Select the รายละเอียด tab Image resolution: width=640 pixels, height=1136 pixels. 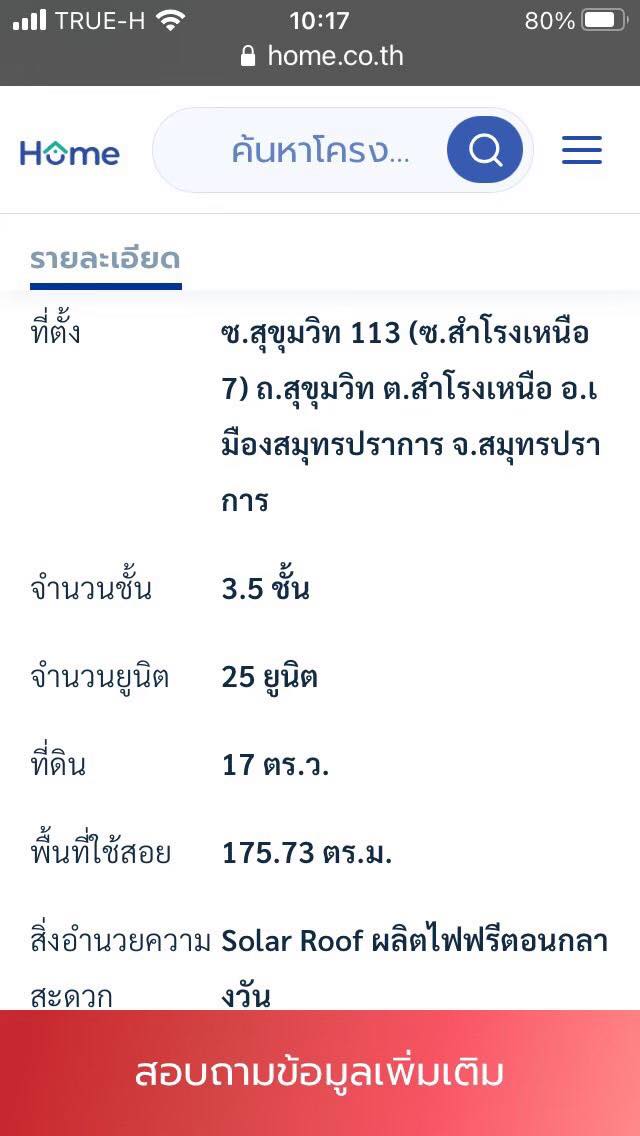point(106,259)
